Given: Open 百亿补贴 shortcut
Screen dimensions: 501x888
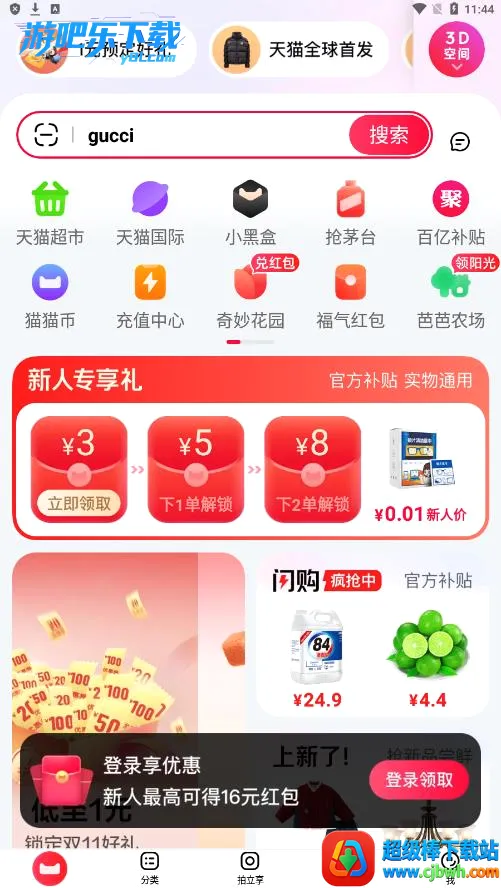Looking at the screenshot, I should coord(451,213).
